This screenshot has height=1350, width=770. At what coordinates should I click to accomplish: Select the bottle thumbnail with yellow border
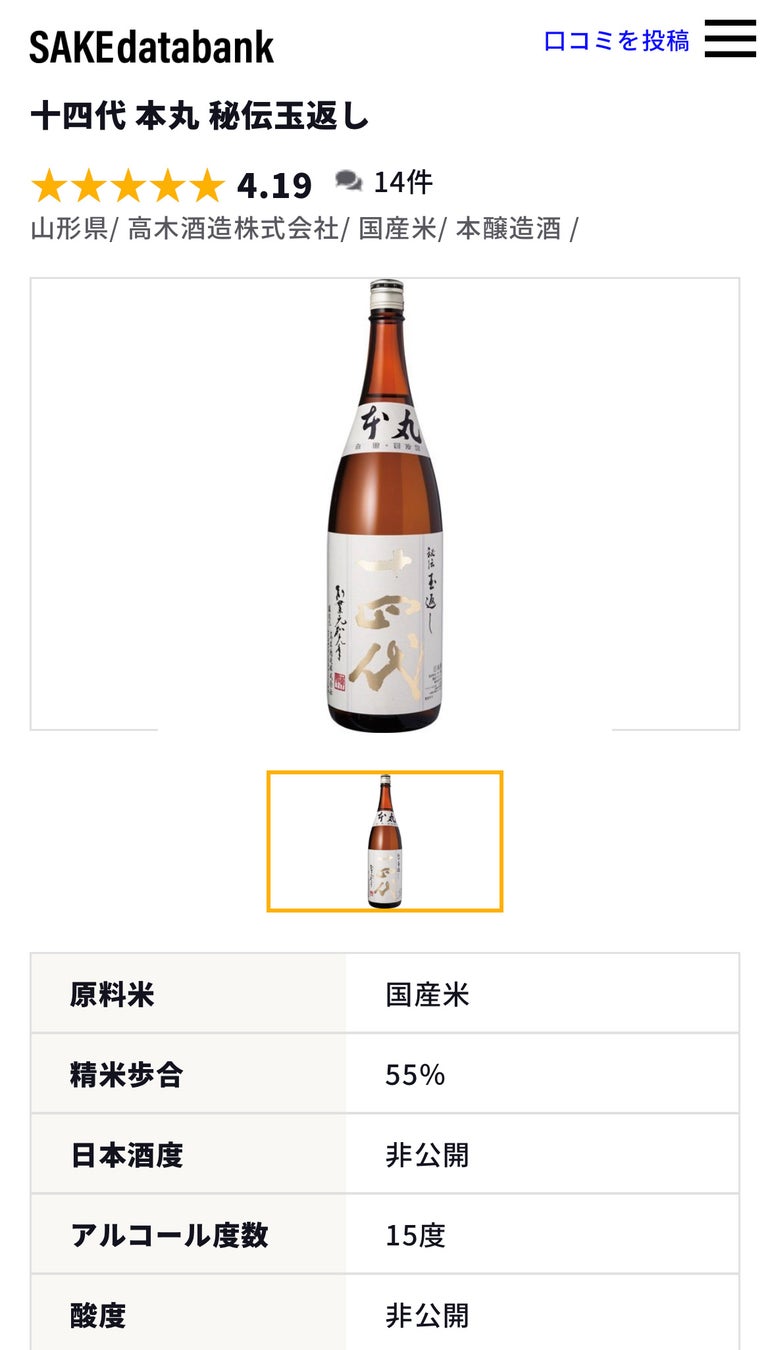pos(385,841)
